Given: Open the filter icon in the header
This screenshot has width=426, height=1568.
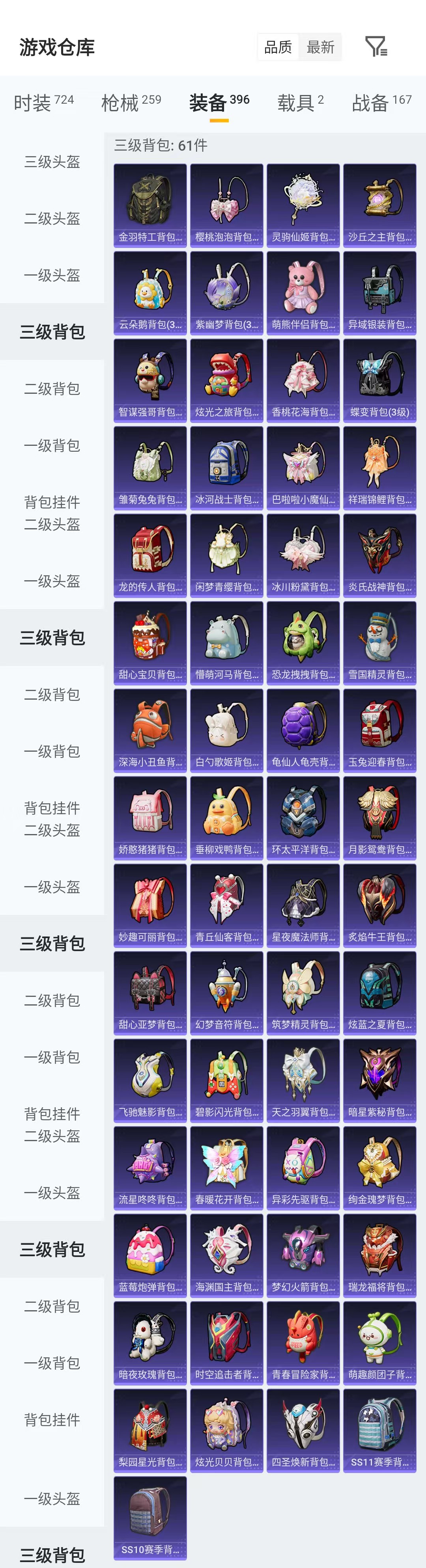Looking at the screenshot, I should click(x=376, y=46).
